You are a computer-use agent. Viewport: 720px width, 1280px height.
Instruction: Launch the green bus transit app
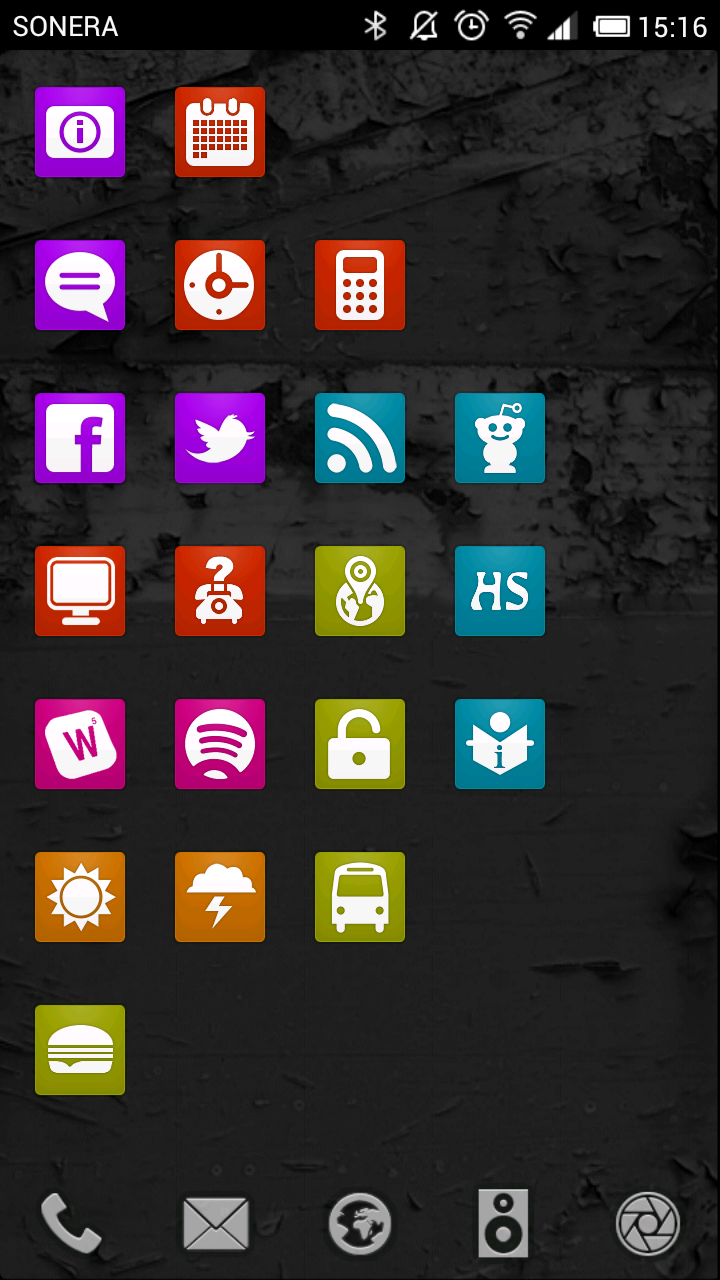click(360, 897)
